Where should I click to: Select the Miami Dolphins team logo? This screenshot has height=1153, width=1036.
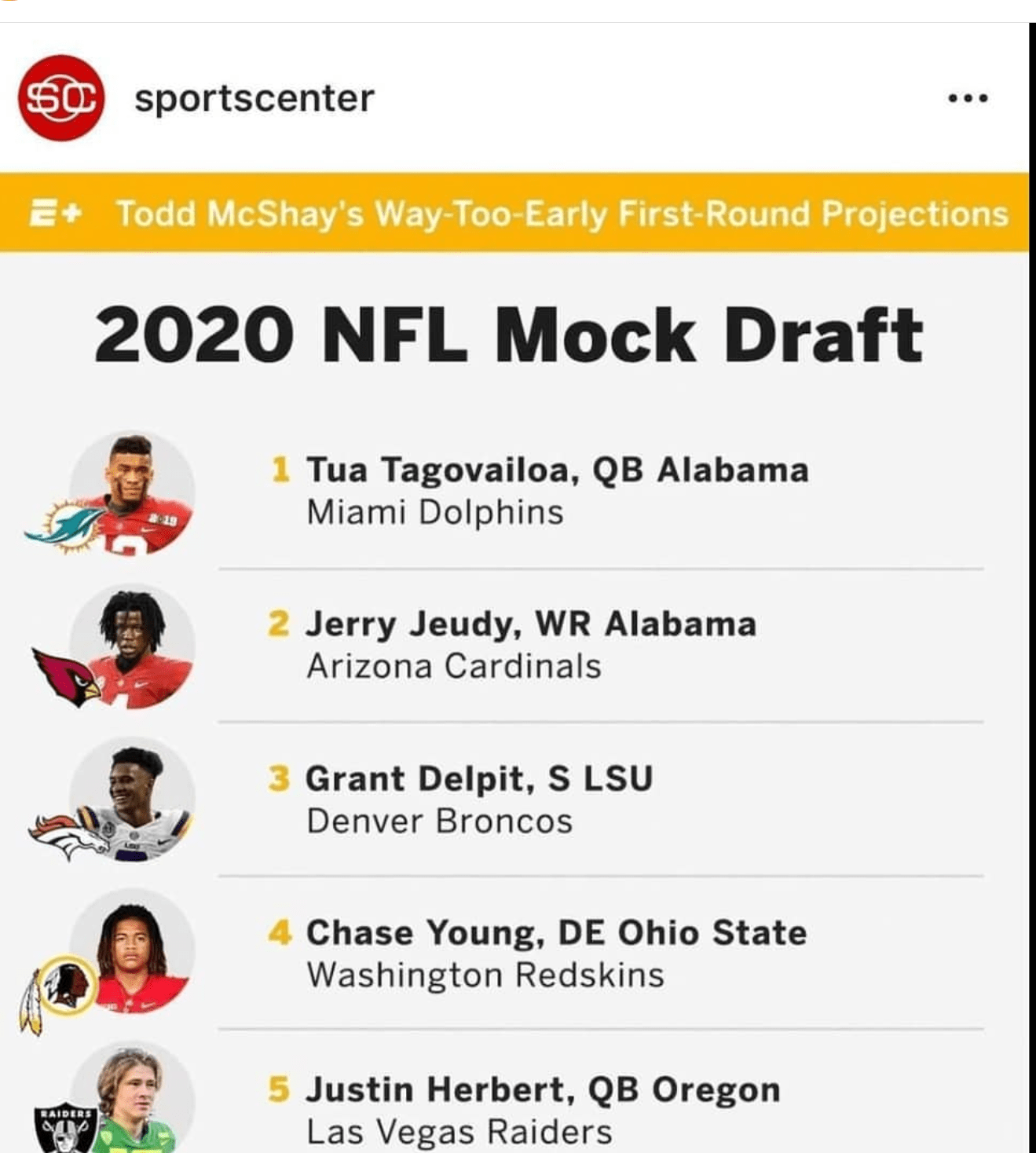[71, 525]
